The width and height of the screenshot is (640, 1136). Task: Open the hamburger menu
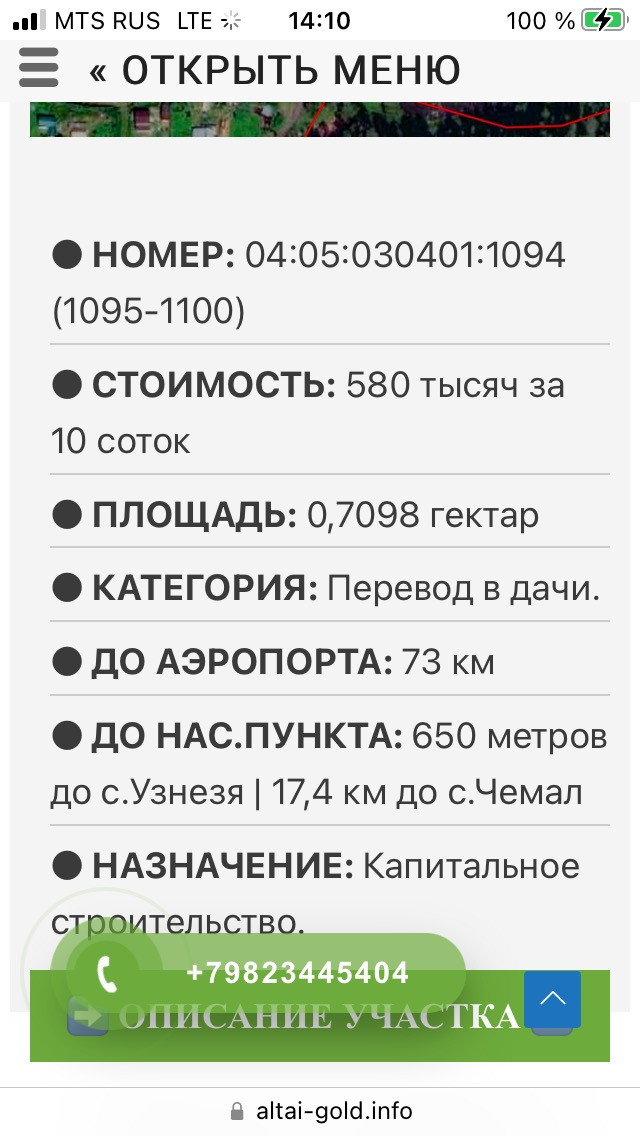point(39,68)
